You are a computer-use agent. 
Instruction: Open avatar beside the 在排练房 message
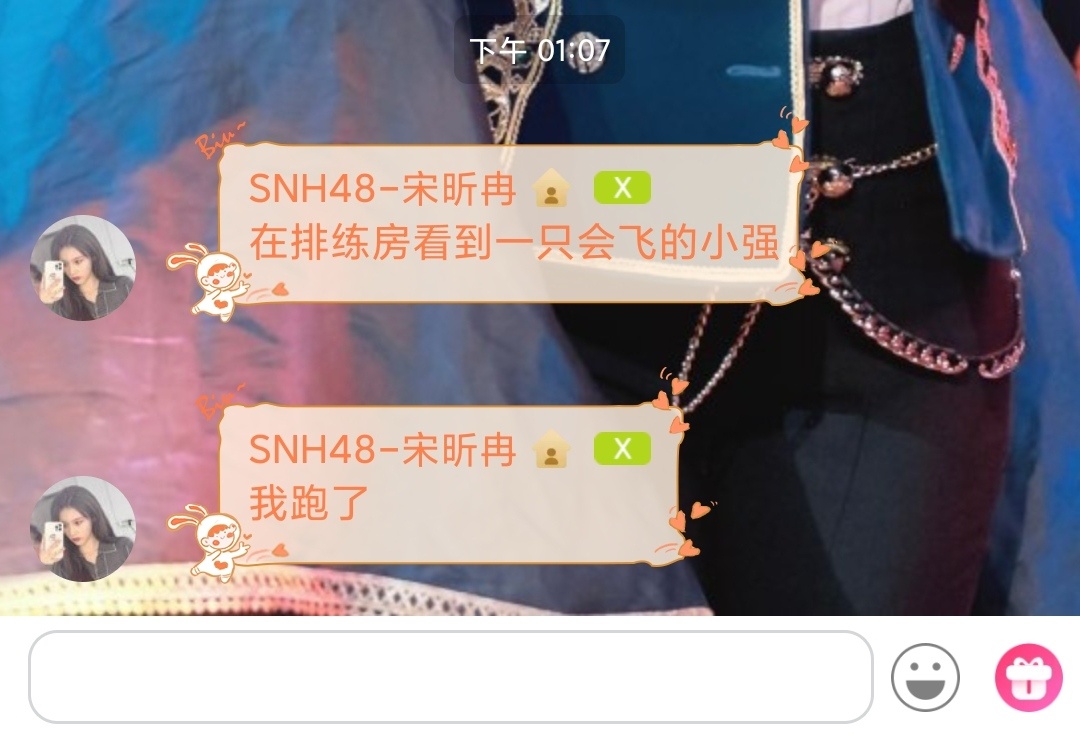coord(82,268)
